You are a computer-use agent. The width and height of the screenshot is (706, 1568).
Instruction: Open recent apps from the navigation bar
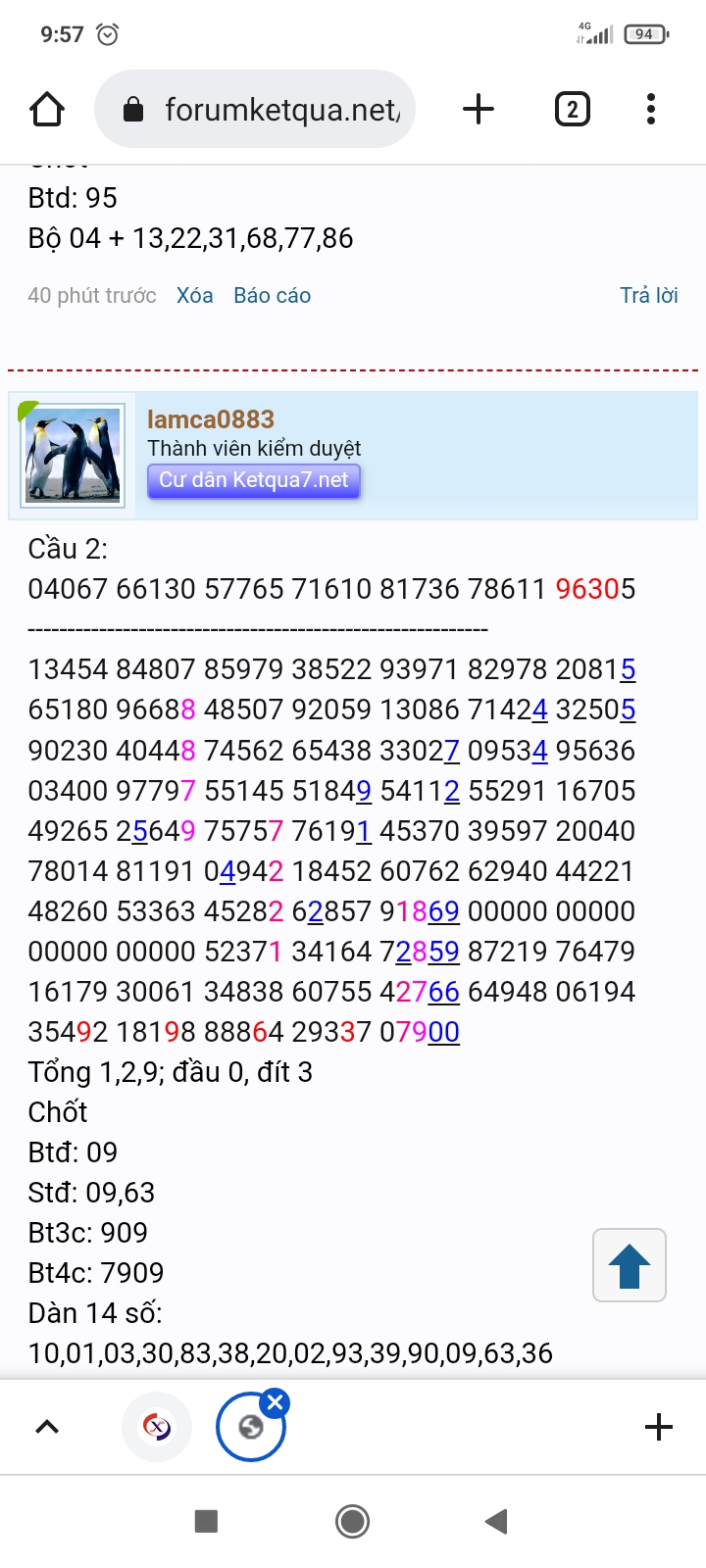[206, 1521]
